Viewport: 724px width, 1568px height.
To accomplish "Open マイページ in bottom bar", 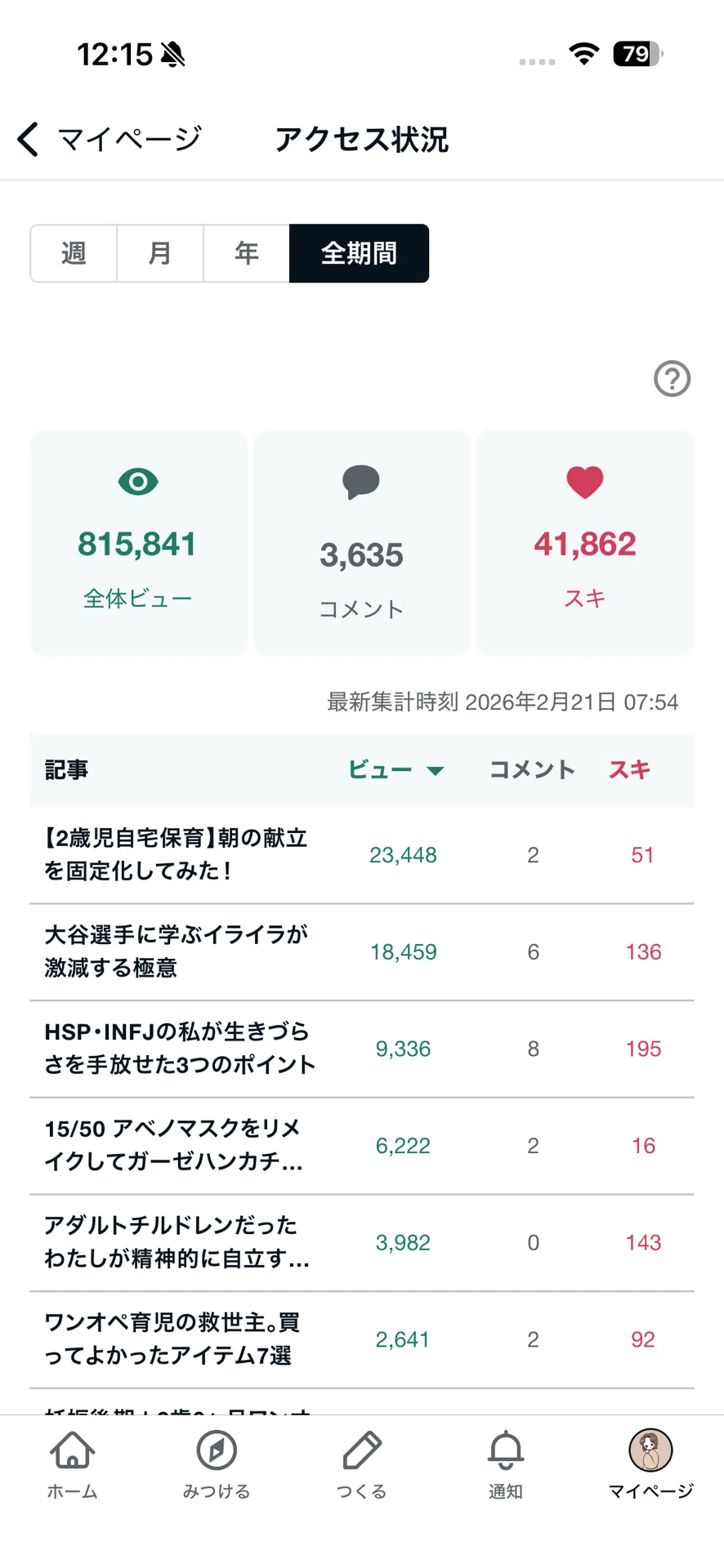I will point(650,1465).
